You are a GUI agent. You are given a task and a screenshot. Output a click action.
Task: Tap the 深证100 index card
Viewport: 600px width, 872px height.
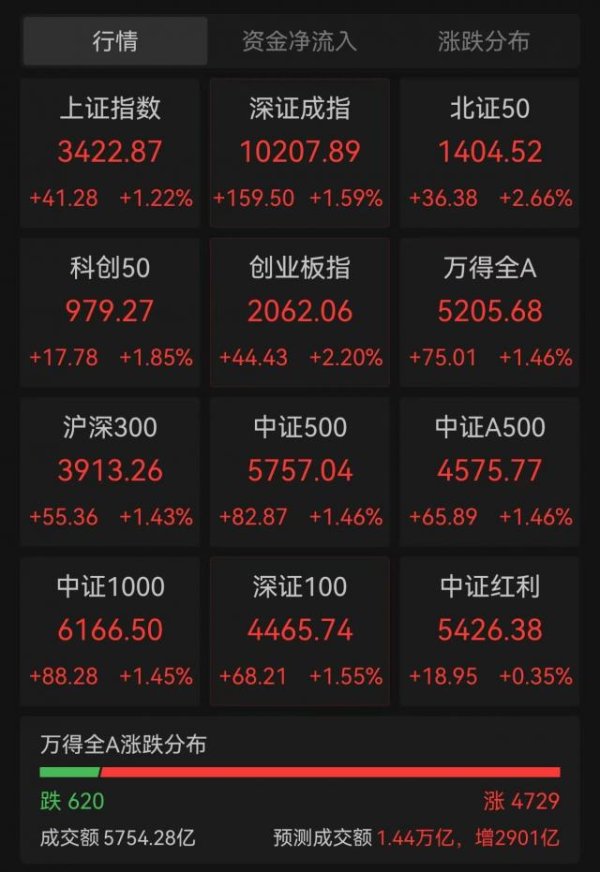299,630
